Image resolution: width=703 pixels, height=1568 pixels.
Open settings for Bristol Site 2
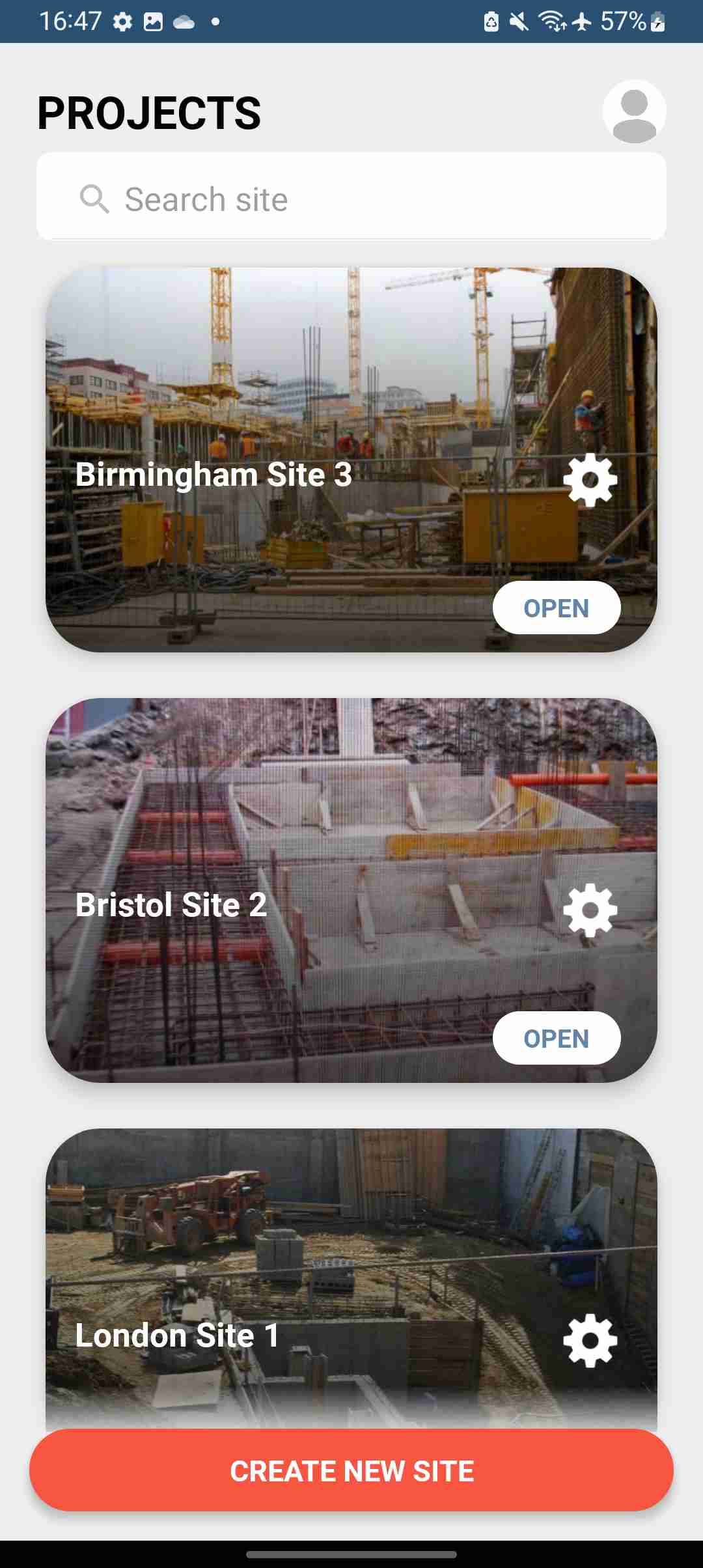[590, 910]
